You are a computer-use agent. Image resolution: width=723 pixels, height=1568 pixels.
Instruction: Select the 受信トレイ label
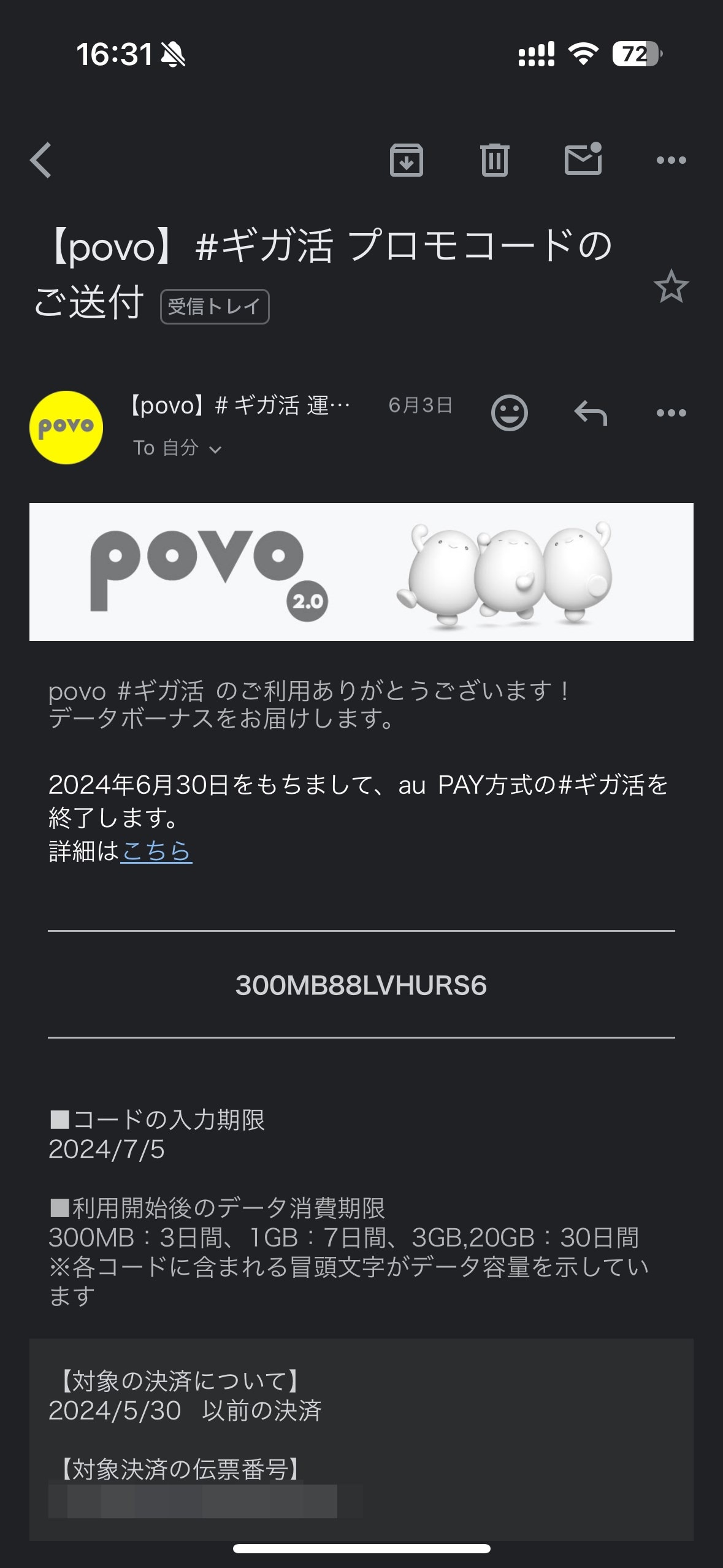coord(214,307)
